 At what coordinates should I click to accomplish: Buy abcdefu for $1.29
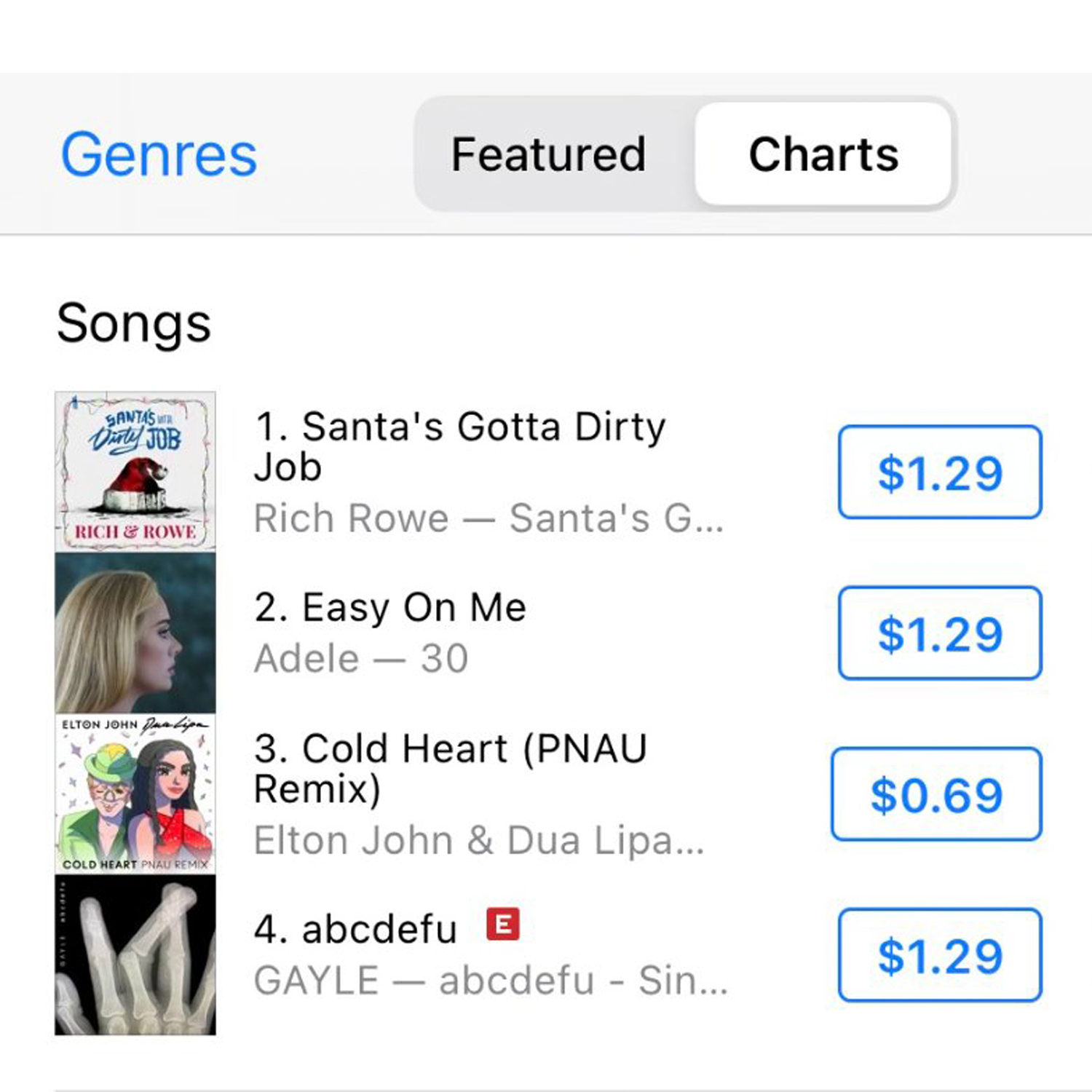(940, 955)
